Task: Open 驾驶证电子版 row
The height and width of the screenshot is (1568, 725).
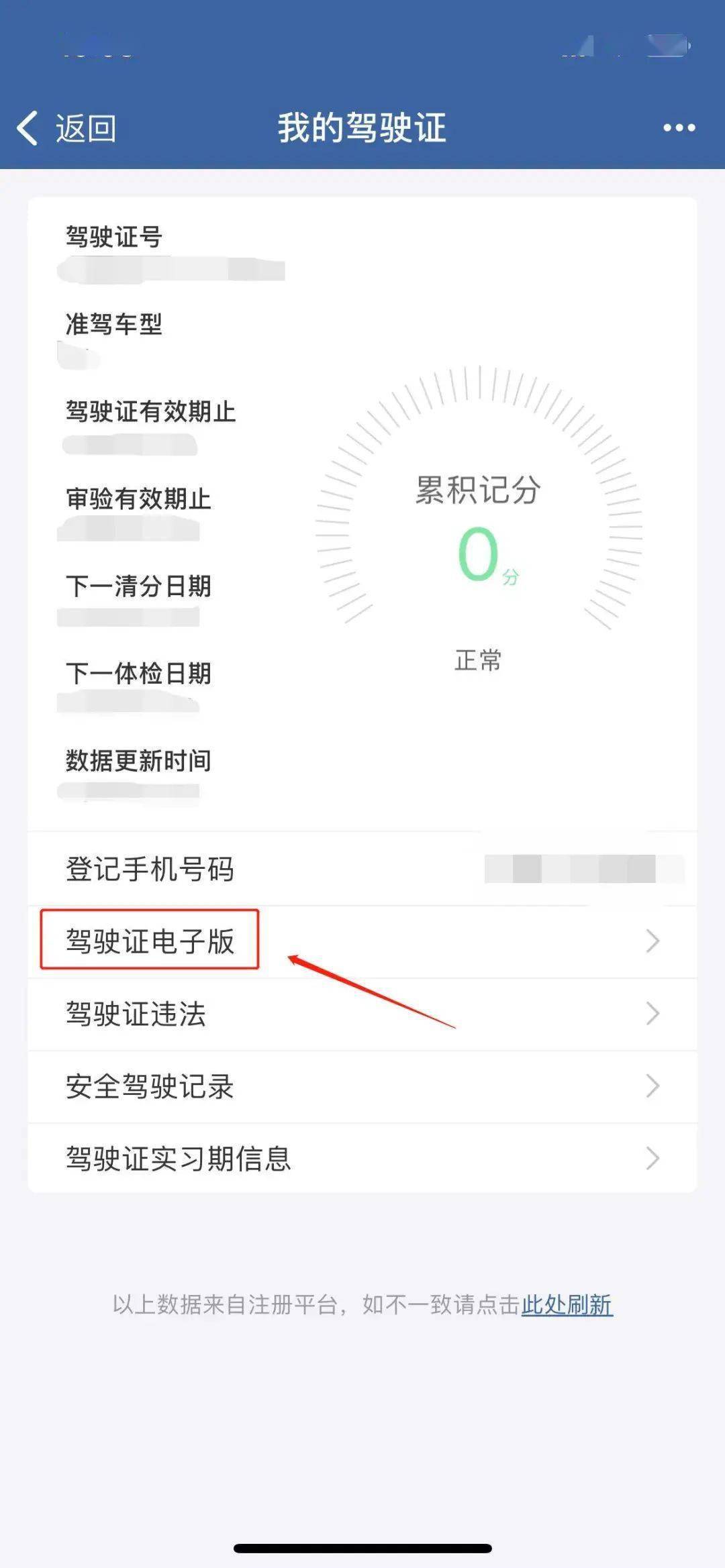Action: [362, 941]
